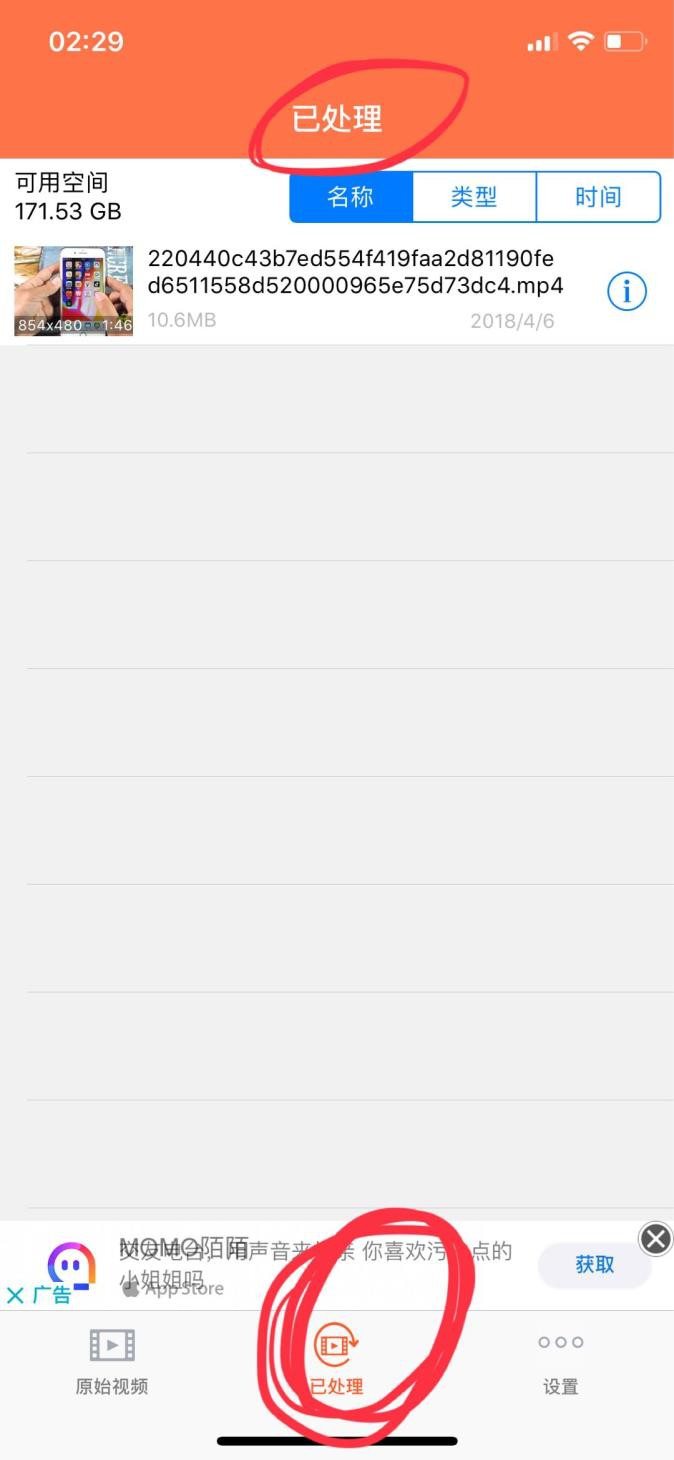Open the 10.6MB mp4 video file
The height and width of the screenshot is (1460, 674).
[337, 291]
